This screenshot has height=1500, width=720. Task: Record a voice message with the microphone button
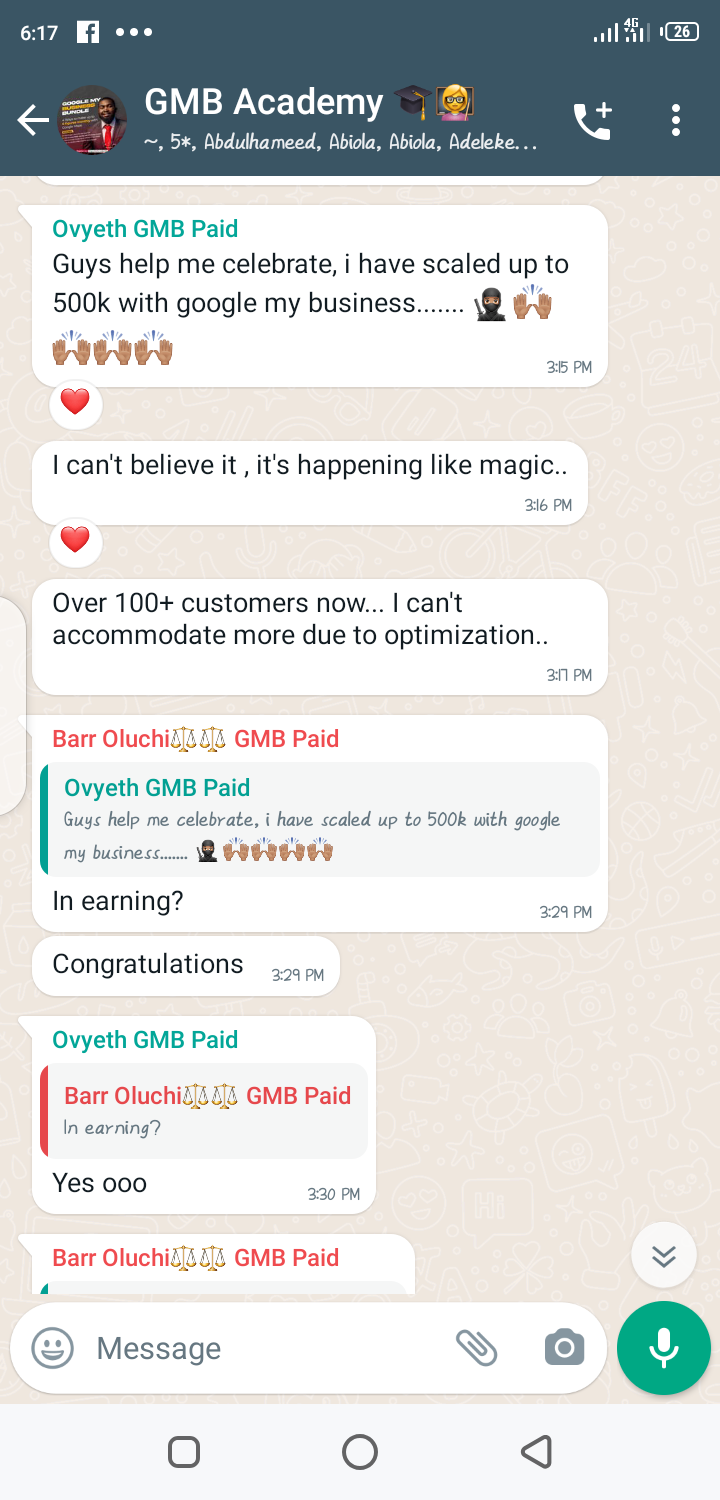coord(664,1348)
